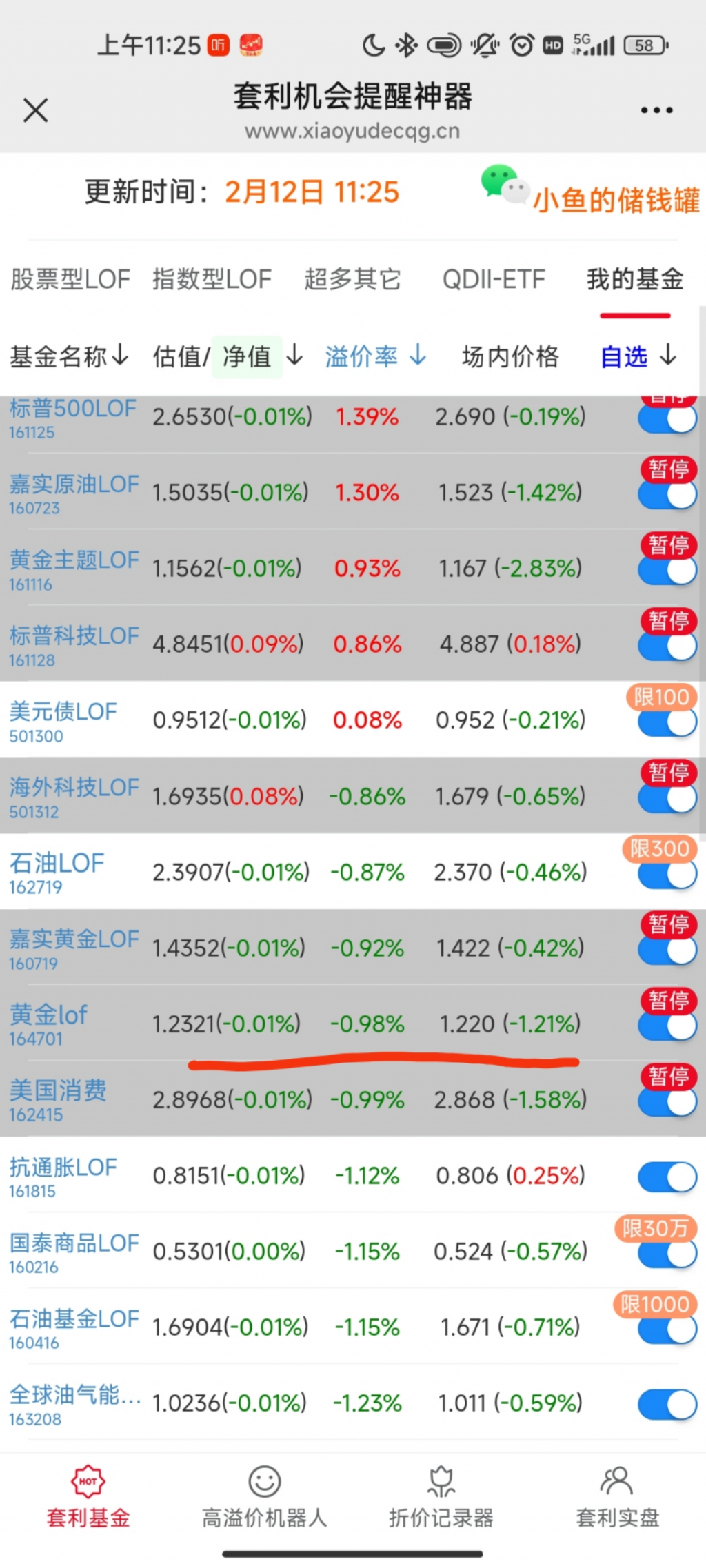This screenshot has width=706, height=1568.
Task: Open the 嘉实原油LOF fund link
Action: click(x=74, y=485)
